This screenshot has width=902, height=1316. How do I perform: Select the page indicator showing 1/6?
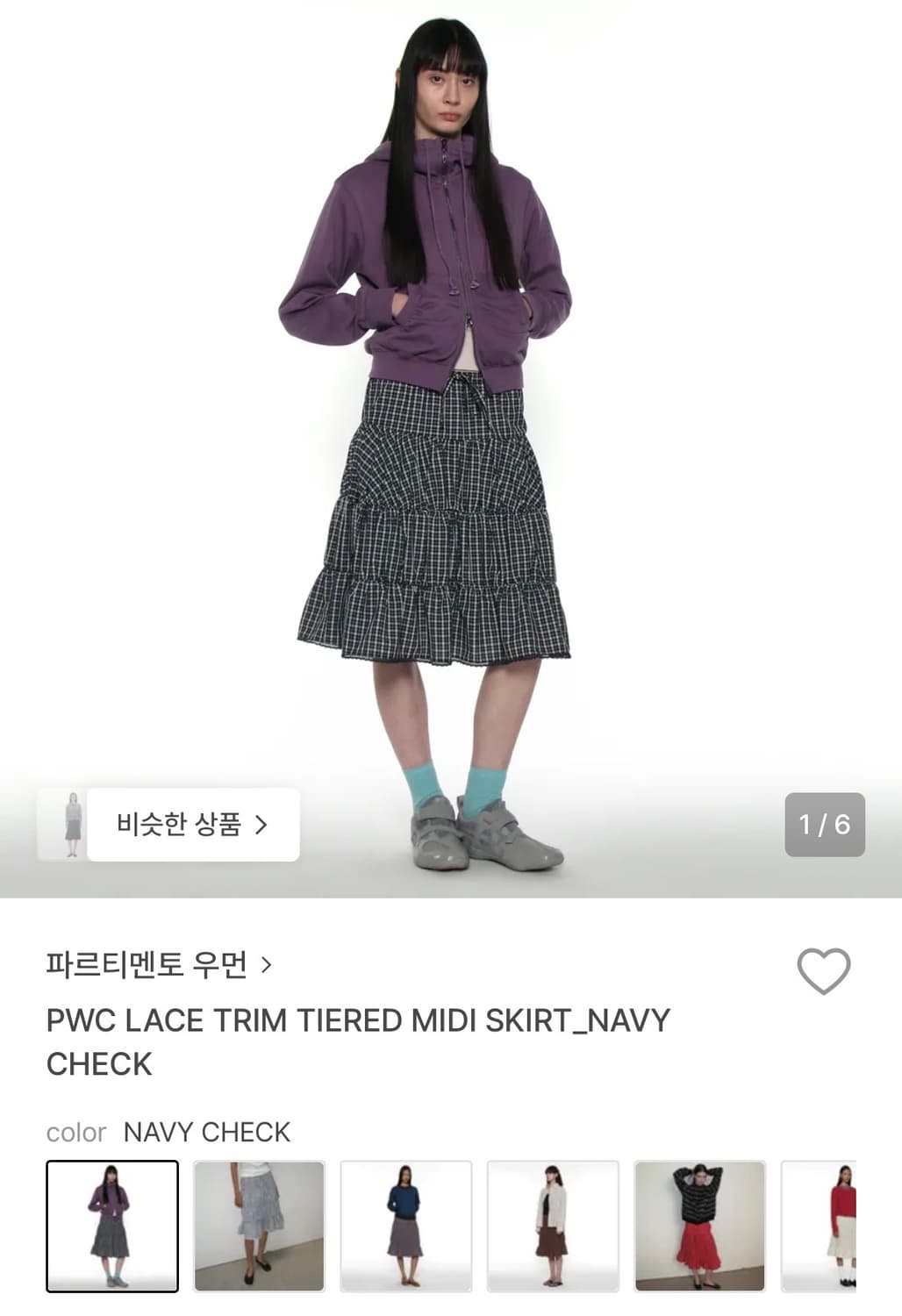(822, 825)
